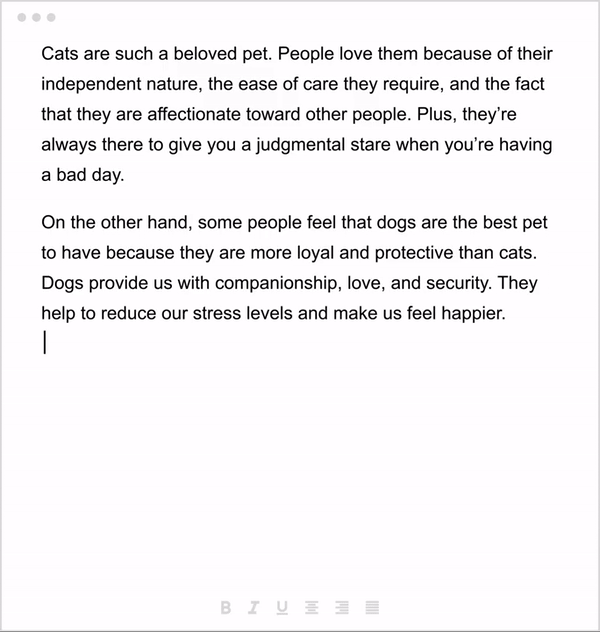Apply bold formatting
600x632 pixels.
pyautogui.click(x=226, y=607)
